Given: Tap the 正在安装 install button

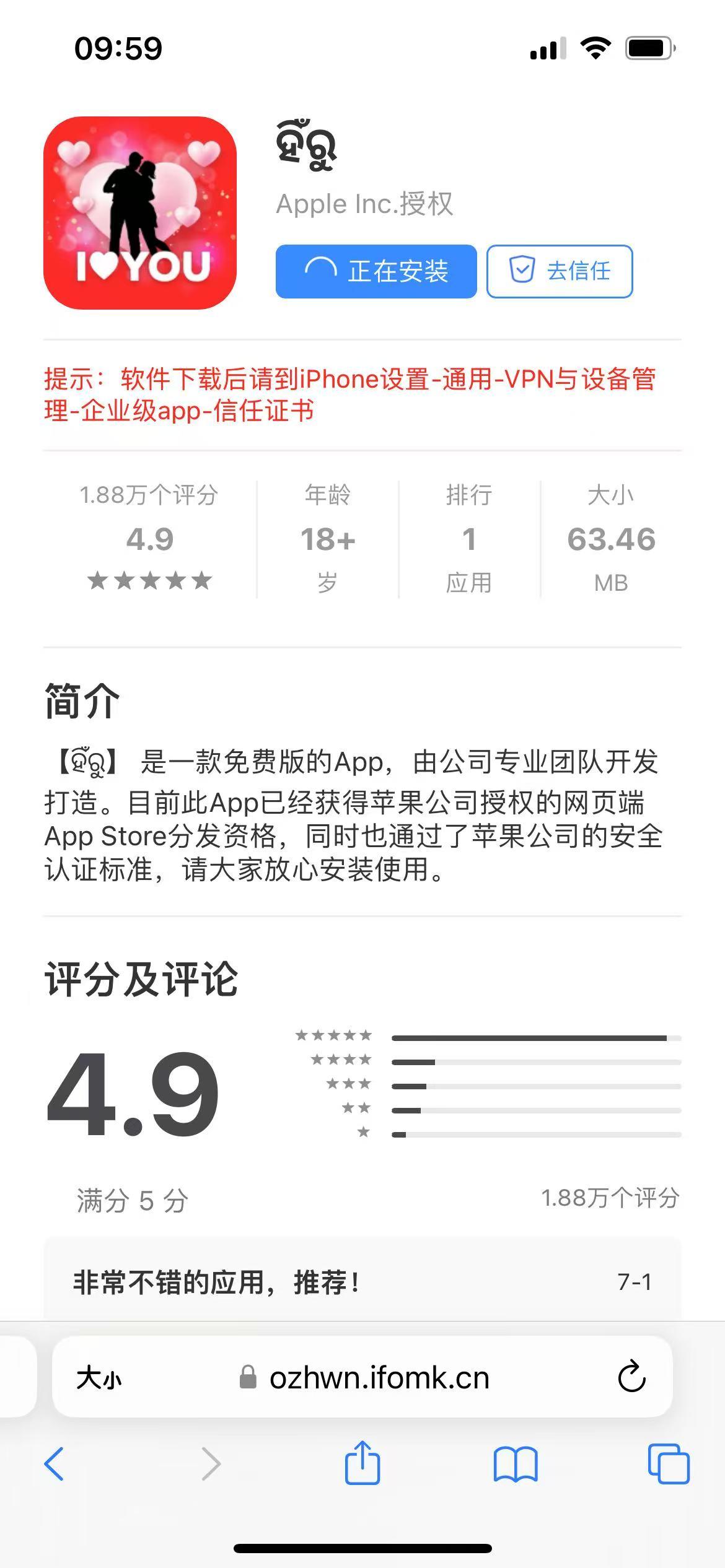Looking at the screenshot, I should click(376, 271).
